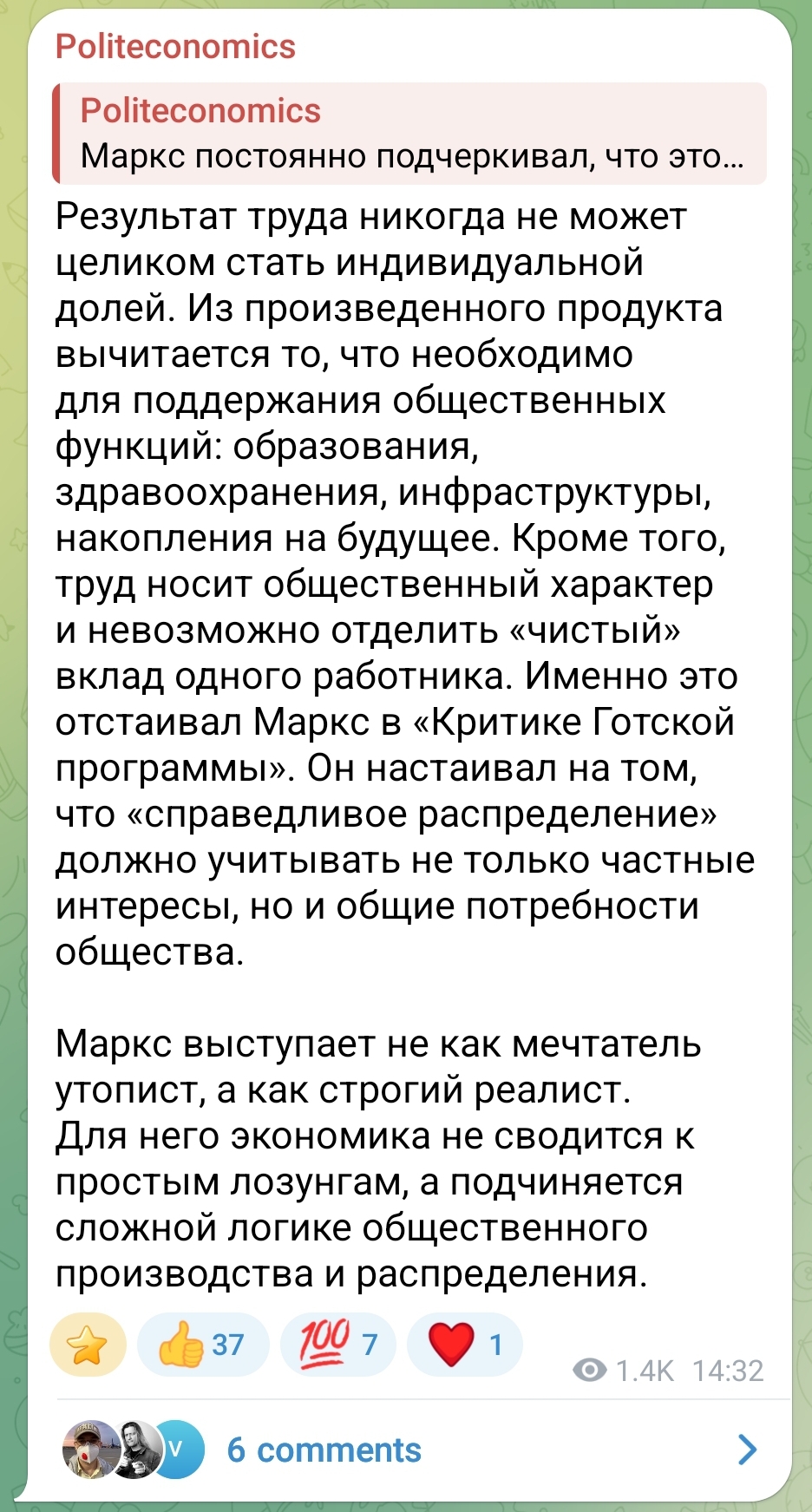
Task: React with the star emoji
Action: click(x=88, y=1345)
